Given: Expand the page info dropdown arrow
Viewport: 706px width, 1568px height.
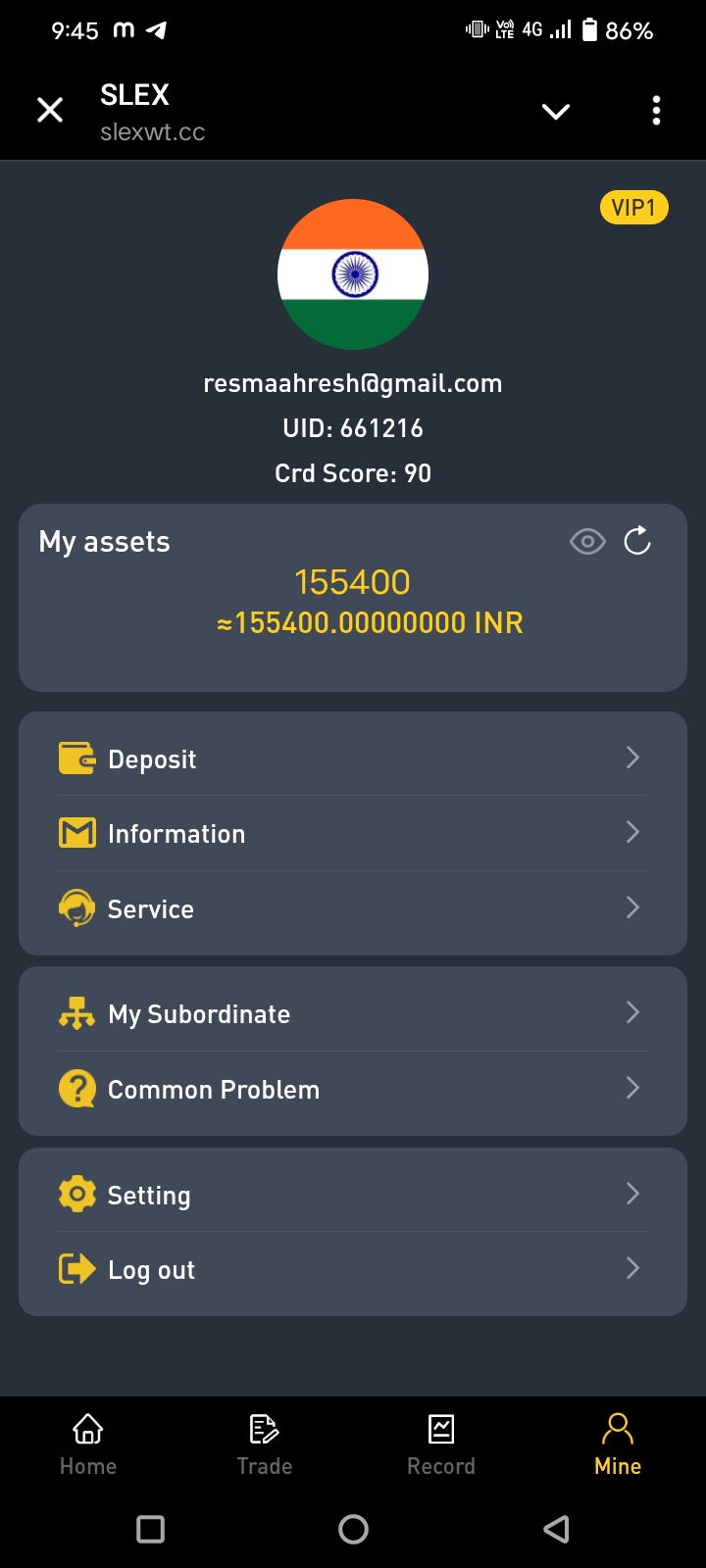Looking at the screenshot, I should 556,112.
